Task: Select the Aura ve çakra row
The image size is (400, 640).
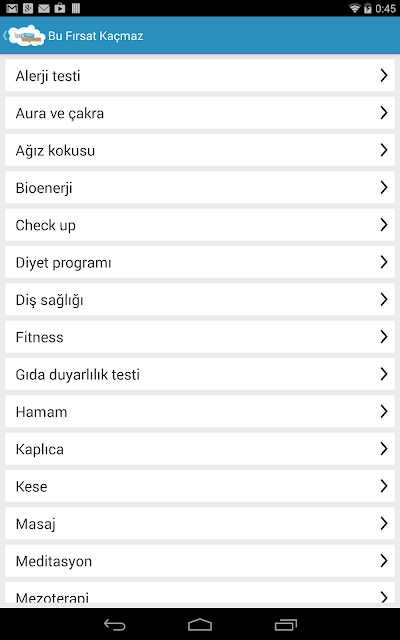Action: coord(200,113)
